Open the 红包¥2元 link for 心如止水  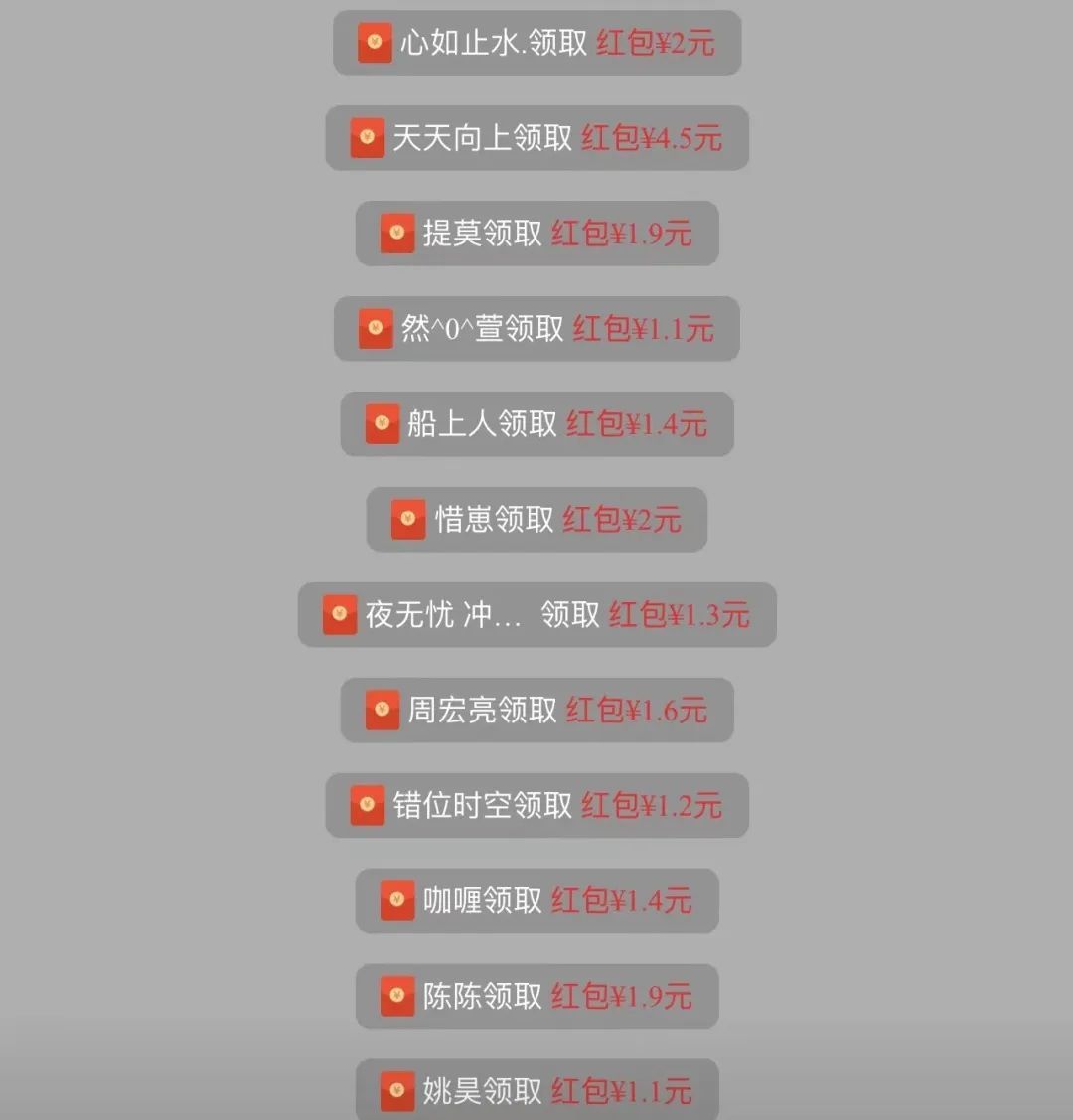(654, 43)
